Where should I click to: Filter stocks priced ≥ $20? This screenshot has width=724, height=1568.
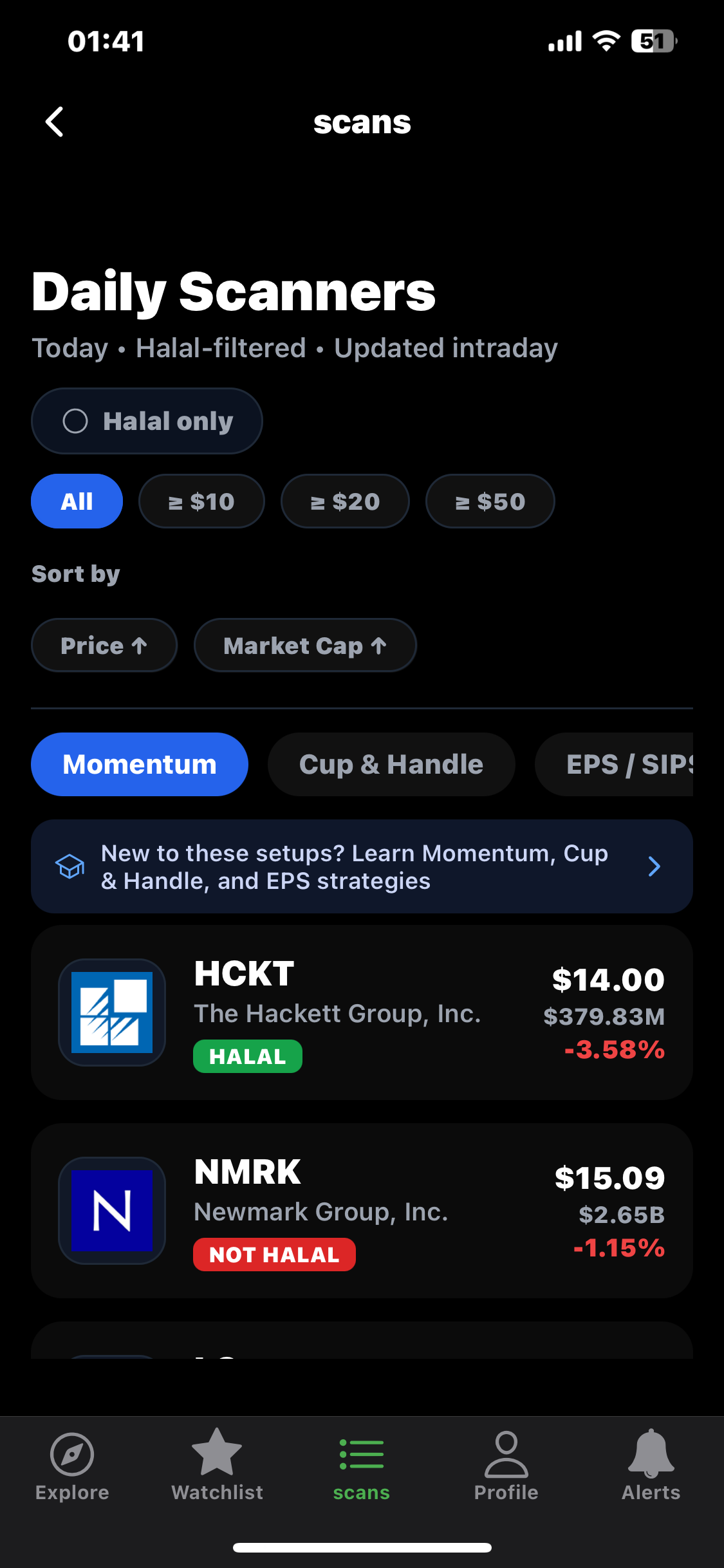click(x=345, y=501)
